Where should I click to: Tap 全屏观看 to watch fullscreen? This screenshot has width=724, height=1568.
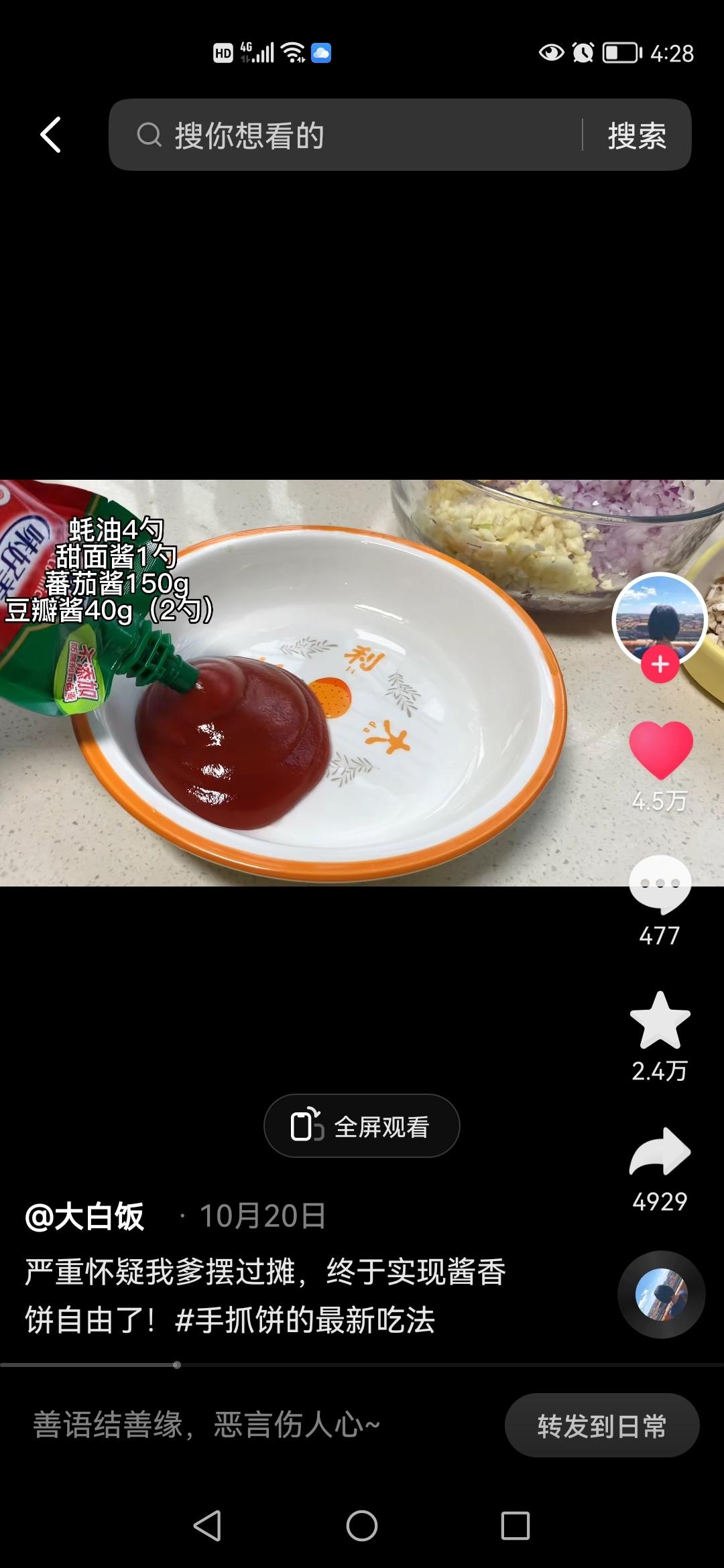click(362, 1126)
